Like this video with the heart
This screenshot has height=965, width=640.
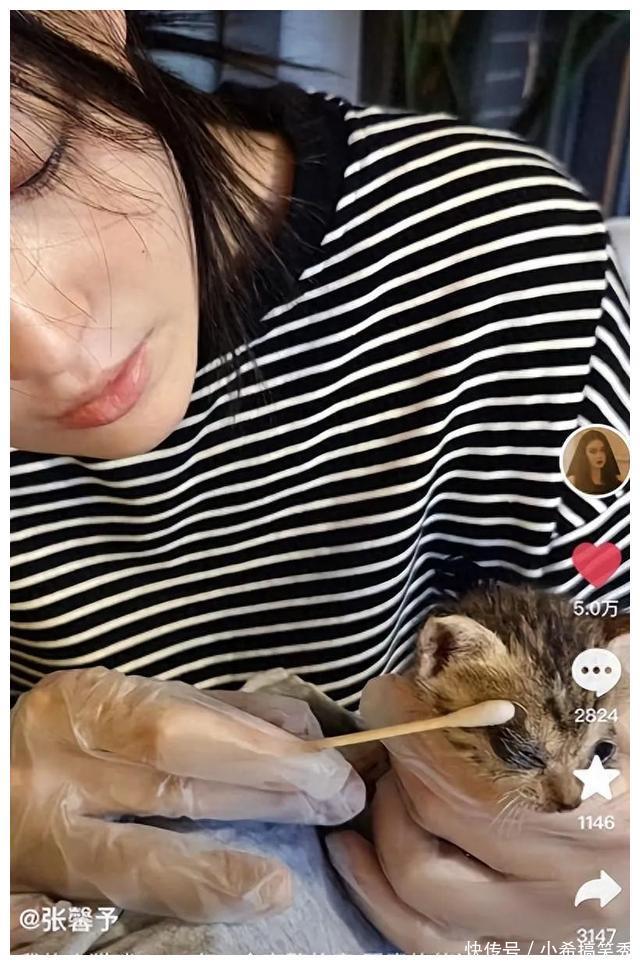click(x=596, y=565)
